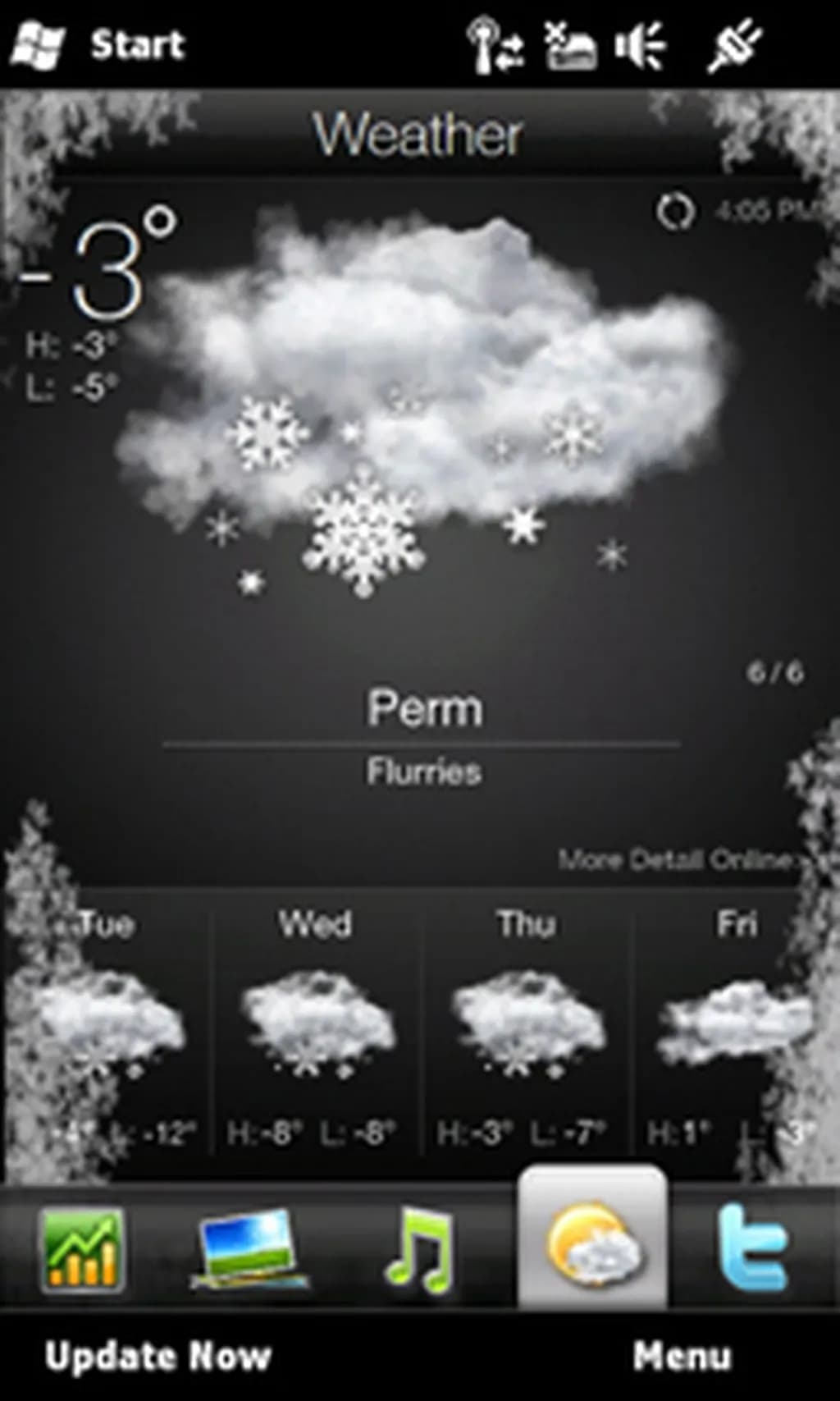The image size is (840, 1401).
Task: Switch to the Twitter tab
Action: [755, 1248]
